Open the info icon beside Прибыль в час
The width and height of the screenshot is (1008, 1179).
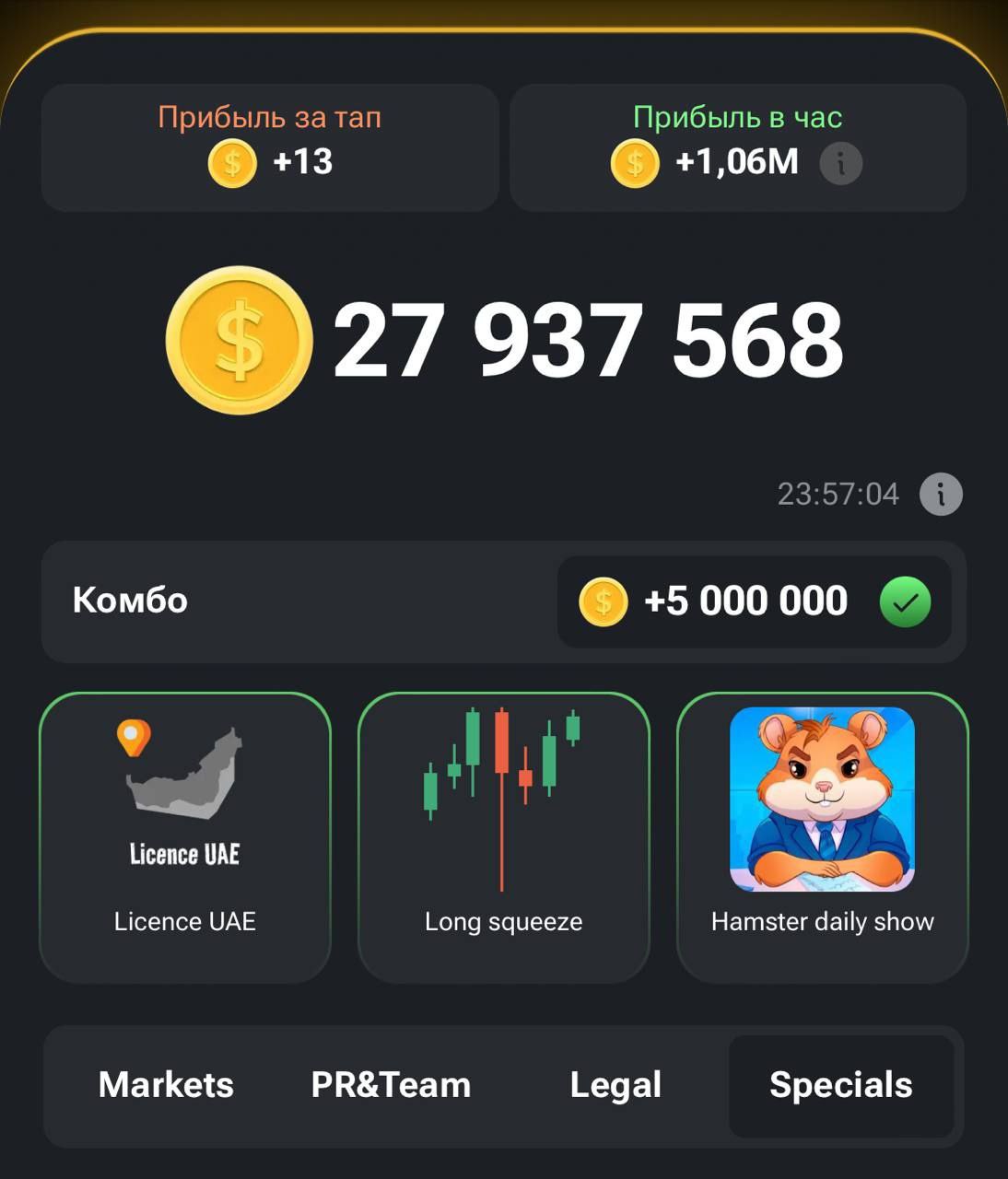click(840, 164)
